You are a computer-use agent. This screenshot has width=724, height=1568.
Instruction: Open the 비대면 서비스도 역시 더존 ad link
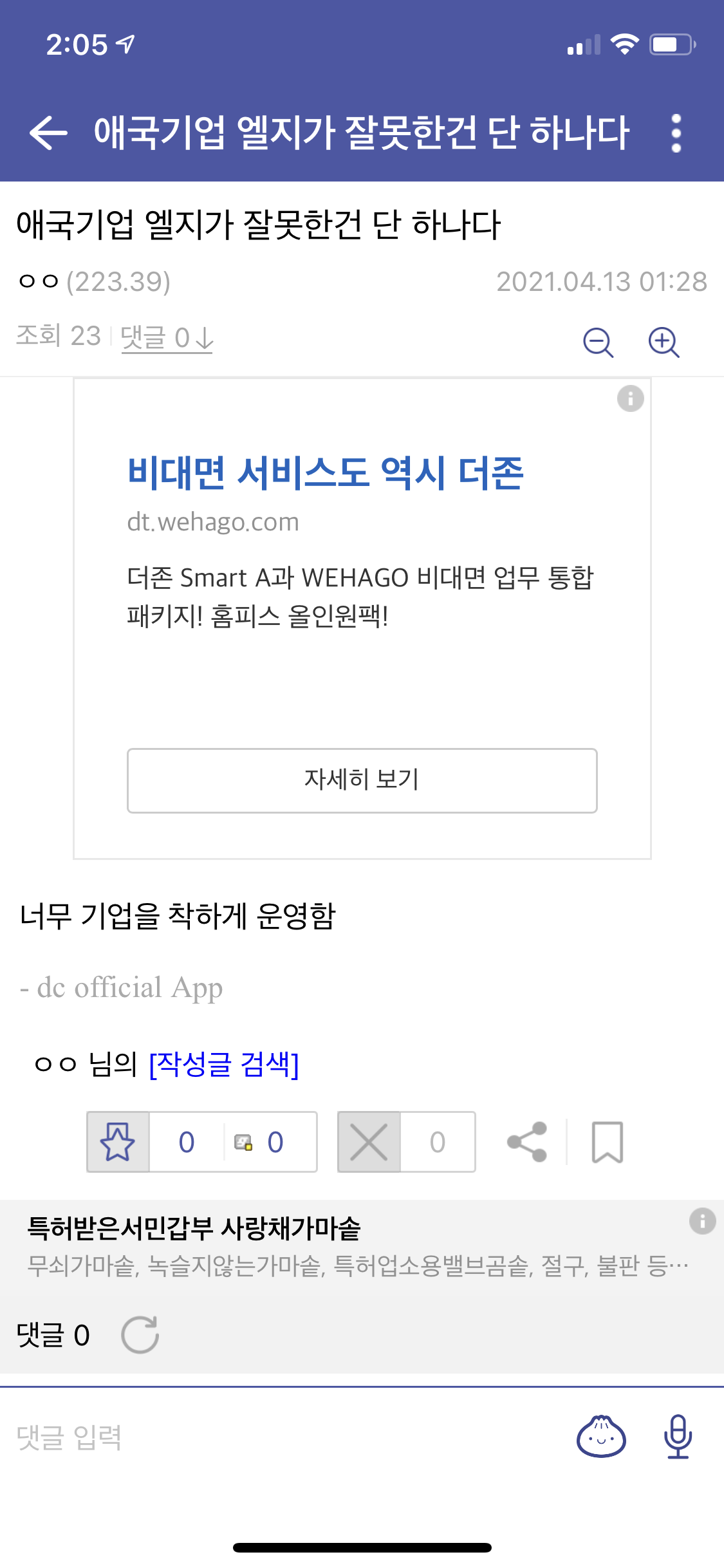point(325,473)
